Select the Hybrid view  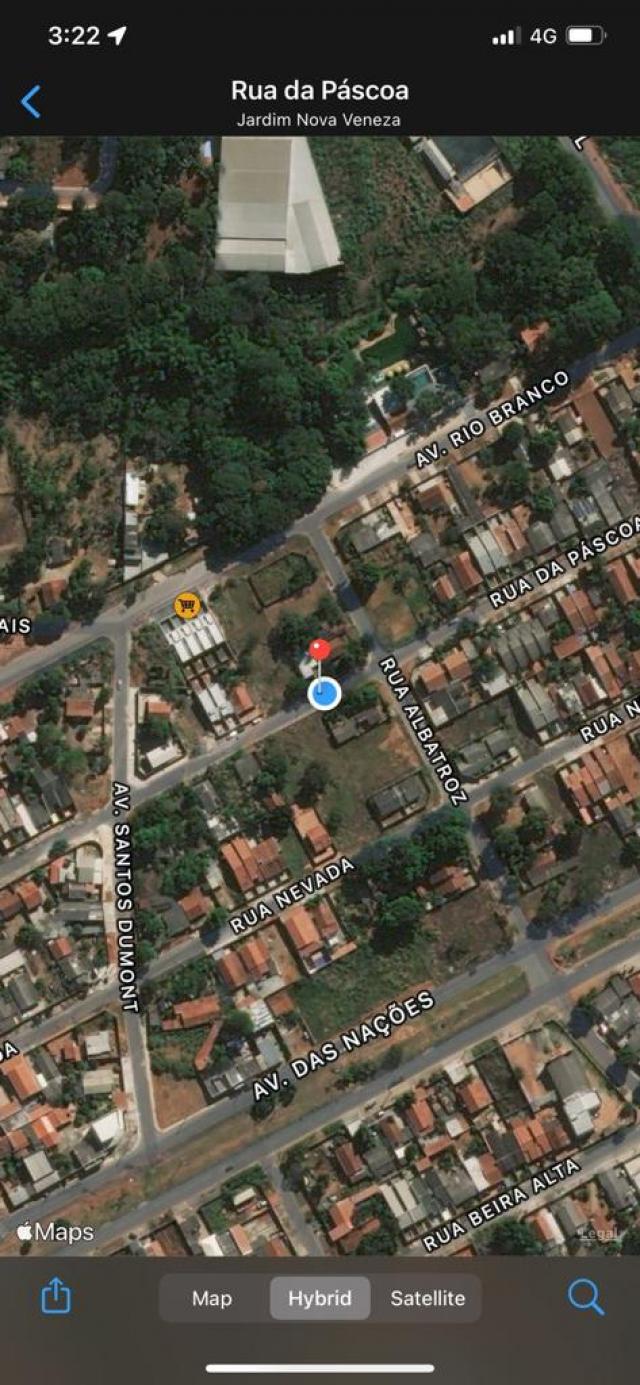(x=320, y=1298)
